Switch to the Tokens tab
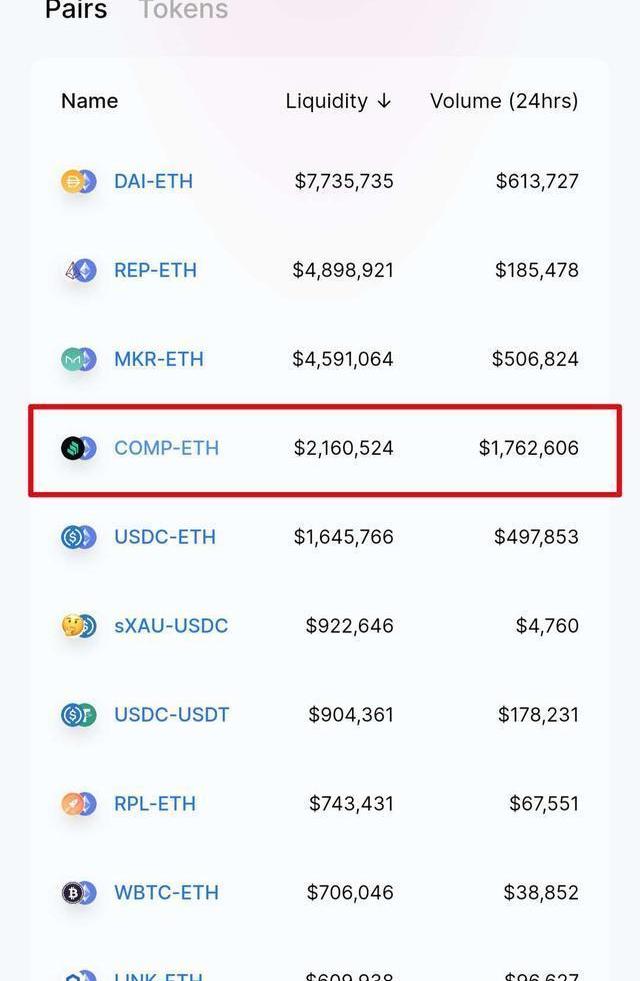This screenshot has height=981, width=640. click(183, 10)
